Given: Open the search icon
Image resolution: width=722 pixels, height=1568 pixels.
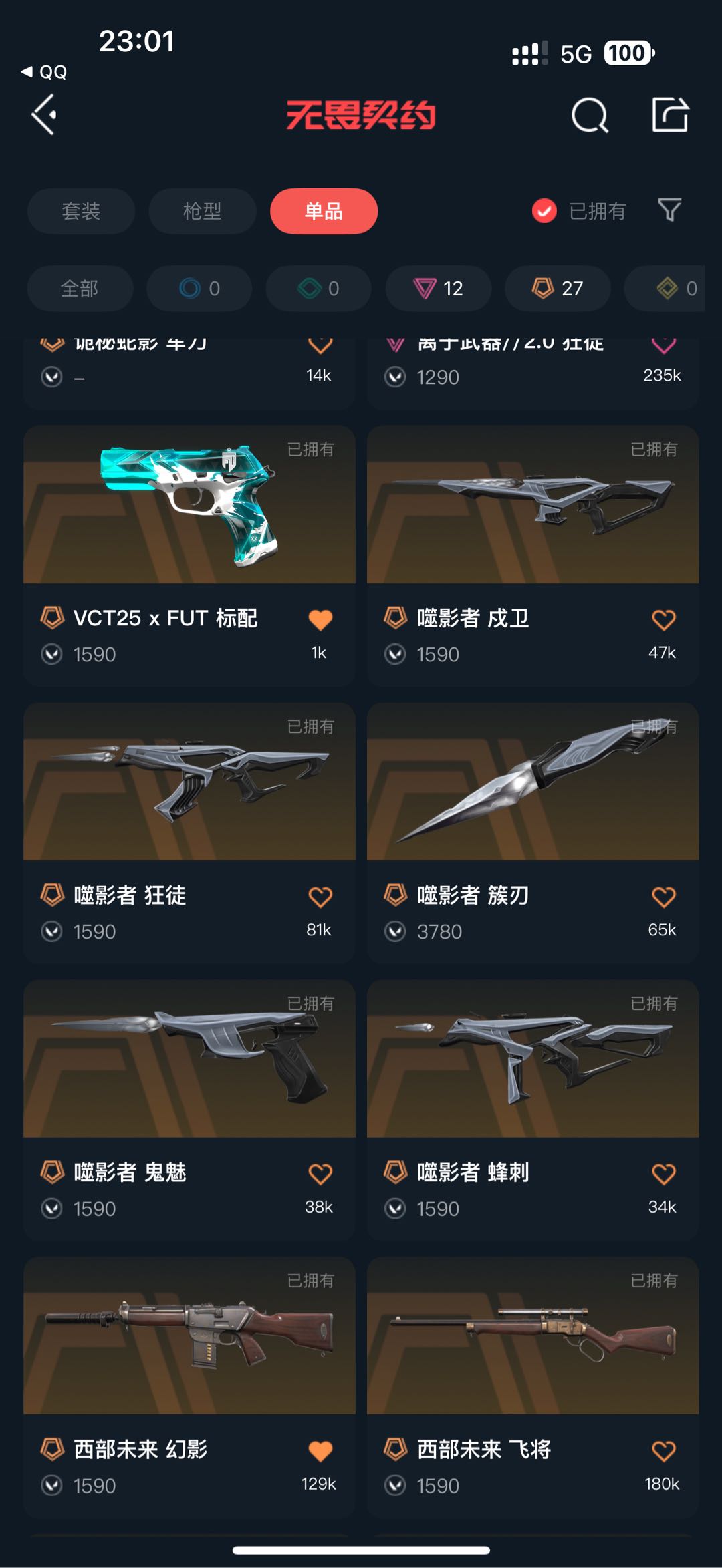Looking at the screenshot, I should (x=590, y=116).
